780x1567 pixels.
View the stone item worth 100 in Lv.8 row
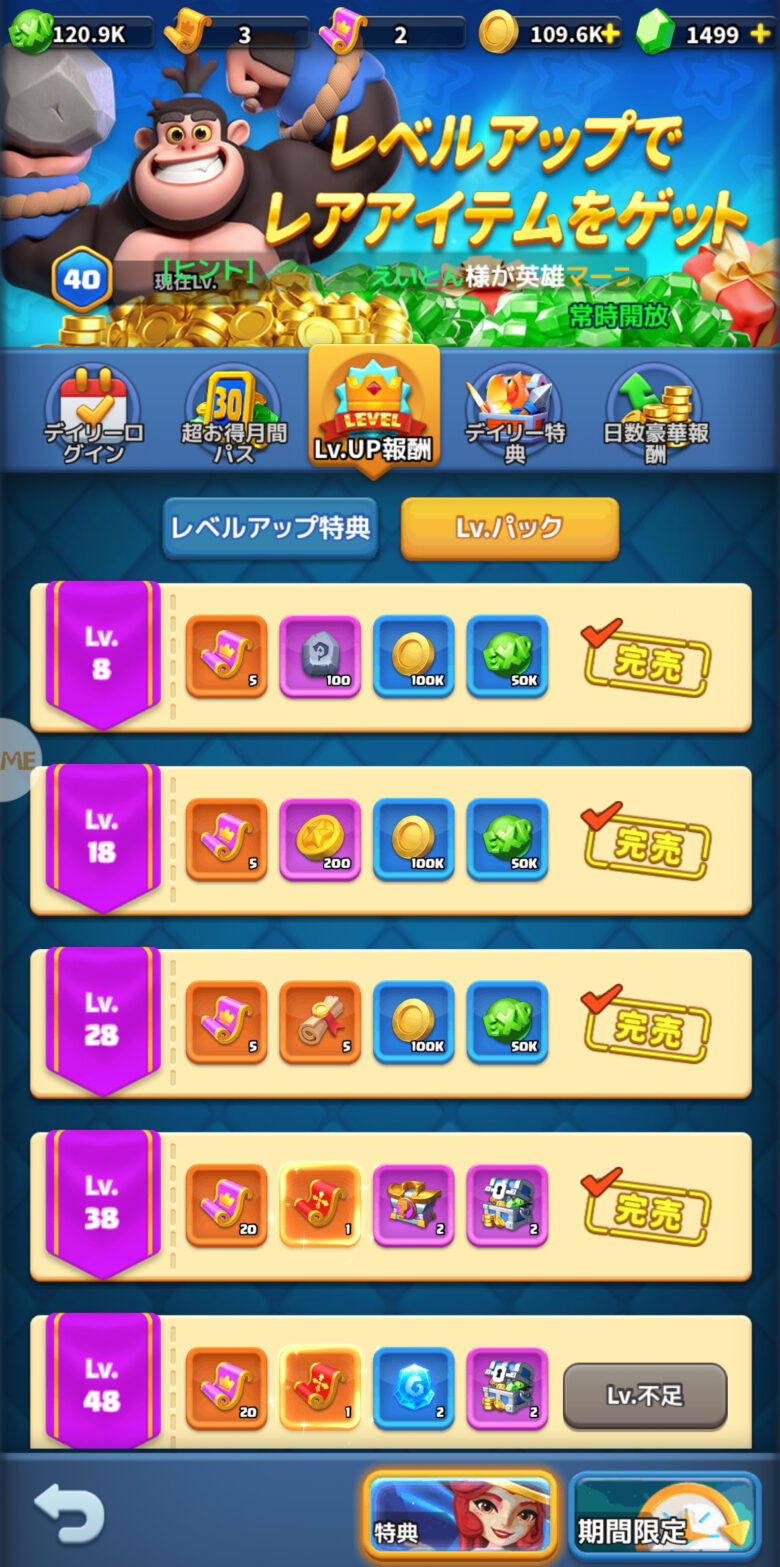click(x=320, y=656)
